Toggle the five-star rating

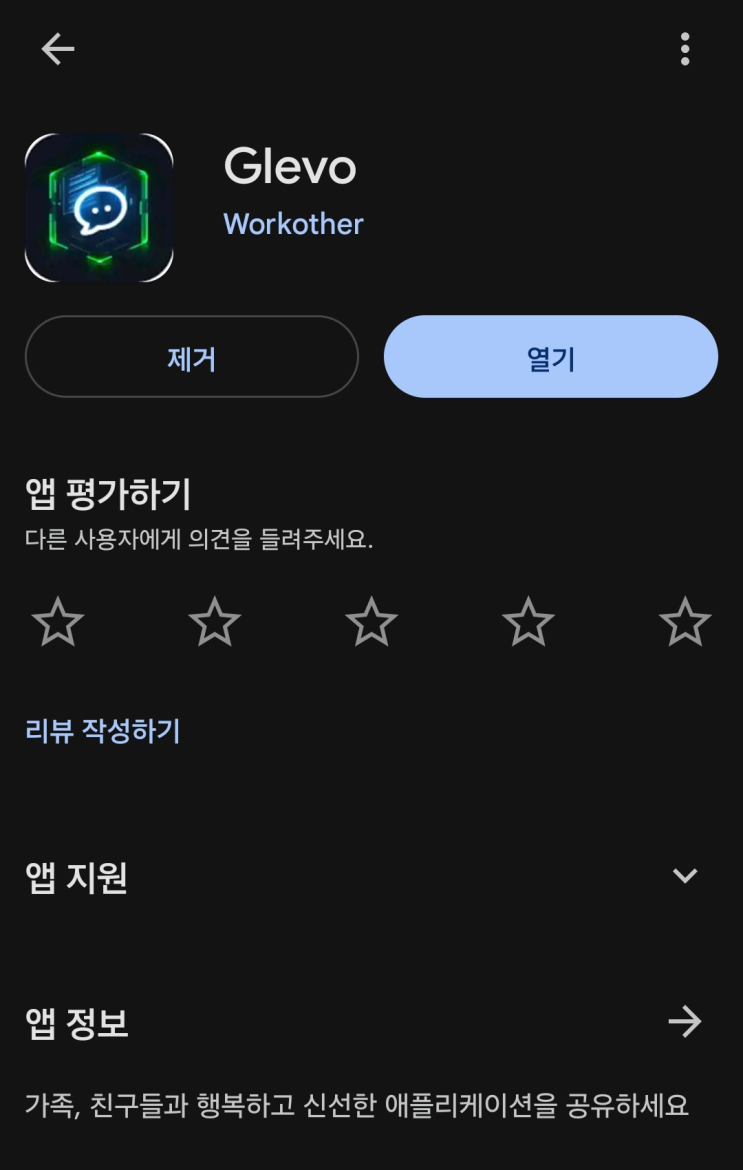coord(685,621)
